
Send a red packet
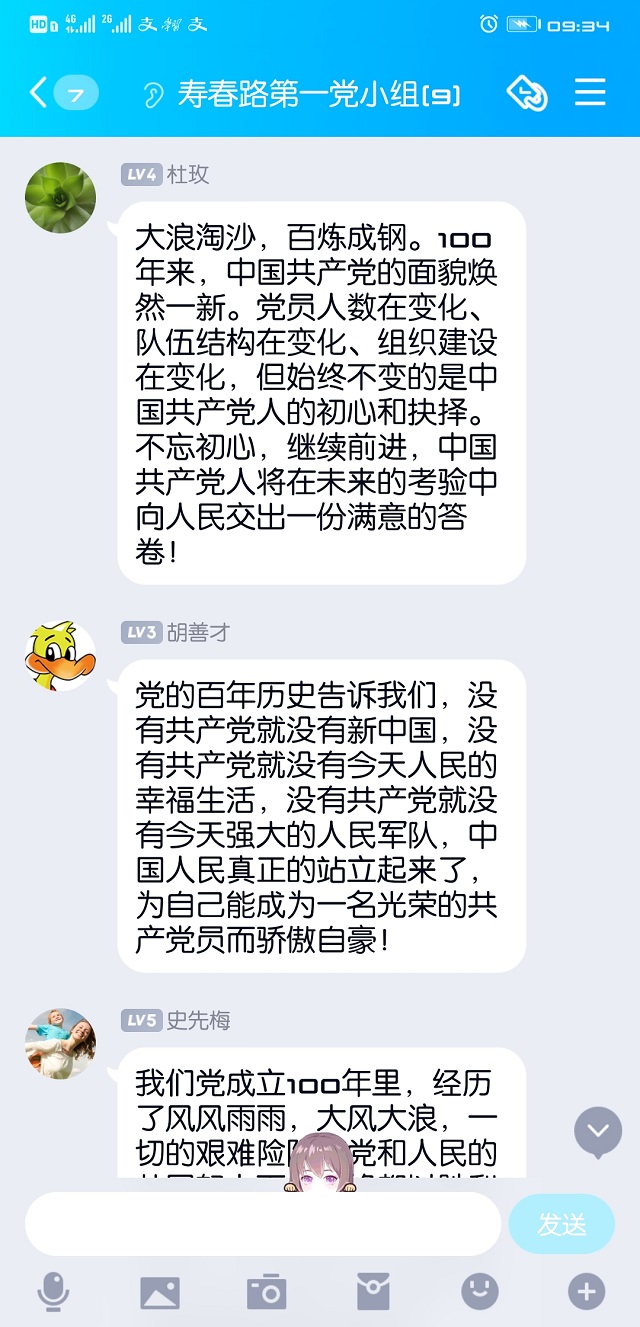pos(373,1292)
